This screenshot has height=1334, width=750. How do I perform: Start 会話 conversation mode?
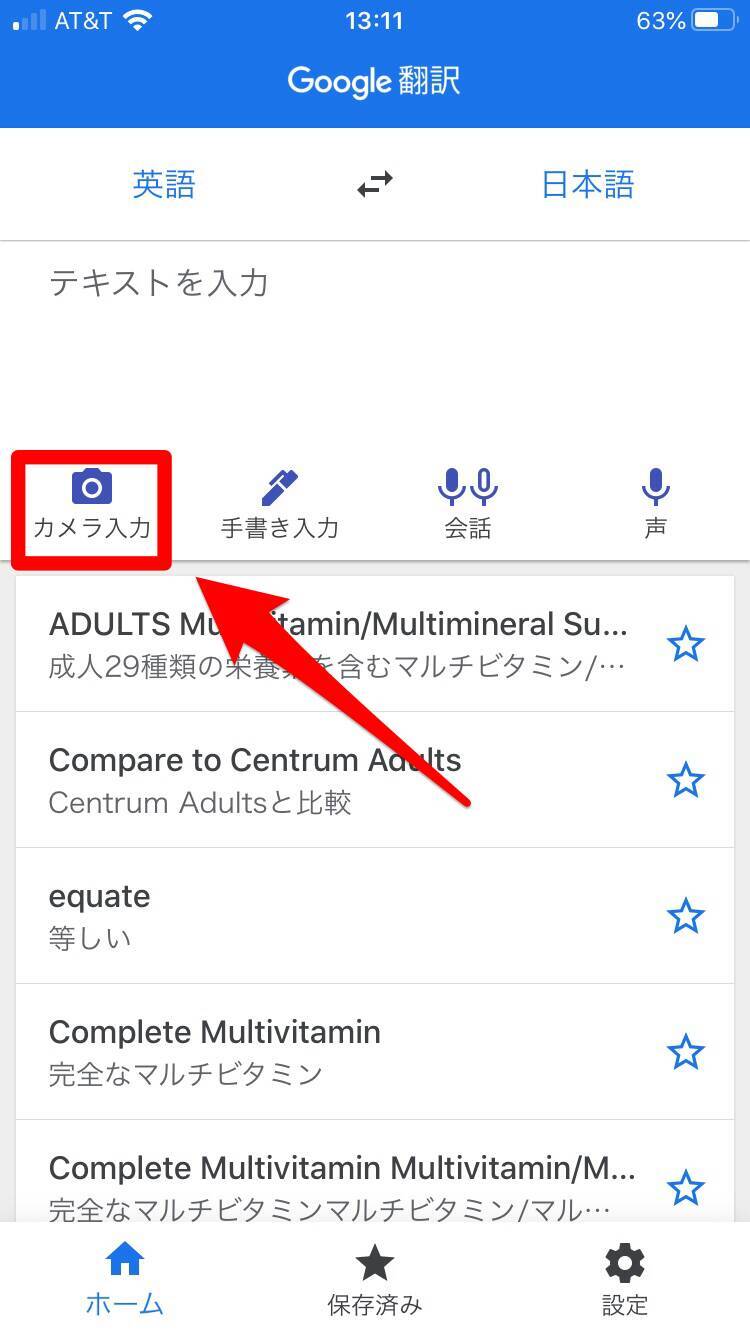click(468, 506)
